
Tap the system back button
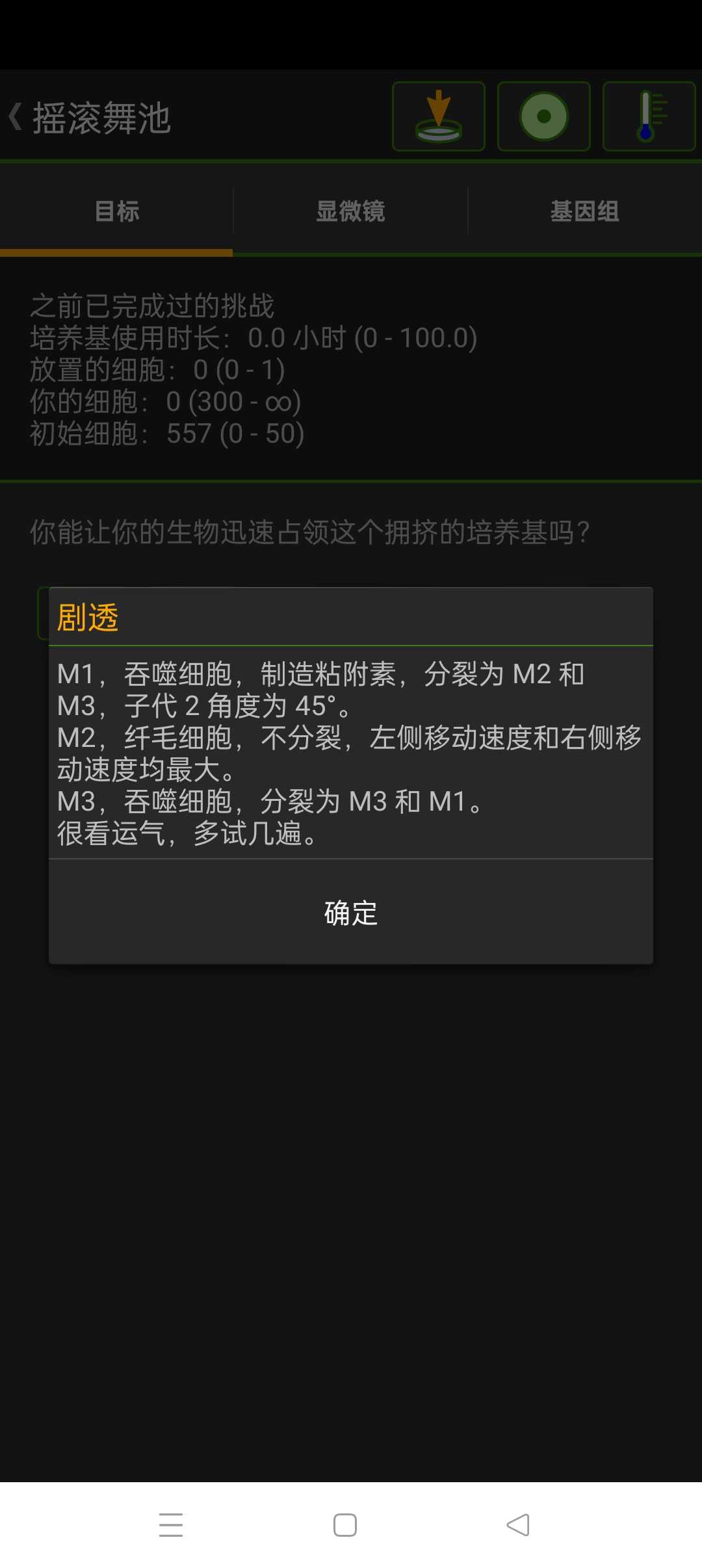pos(518,1525)
